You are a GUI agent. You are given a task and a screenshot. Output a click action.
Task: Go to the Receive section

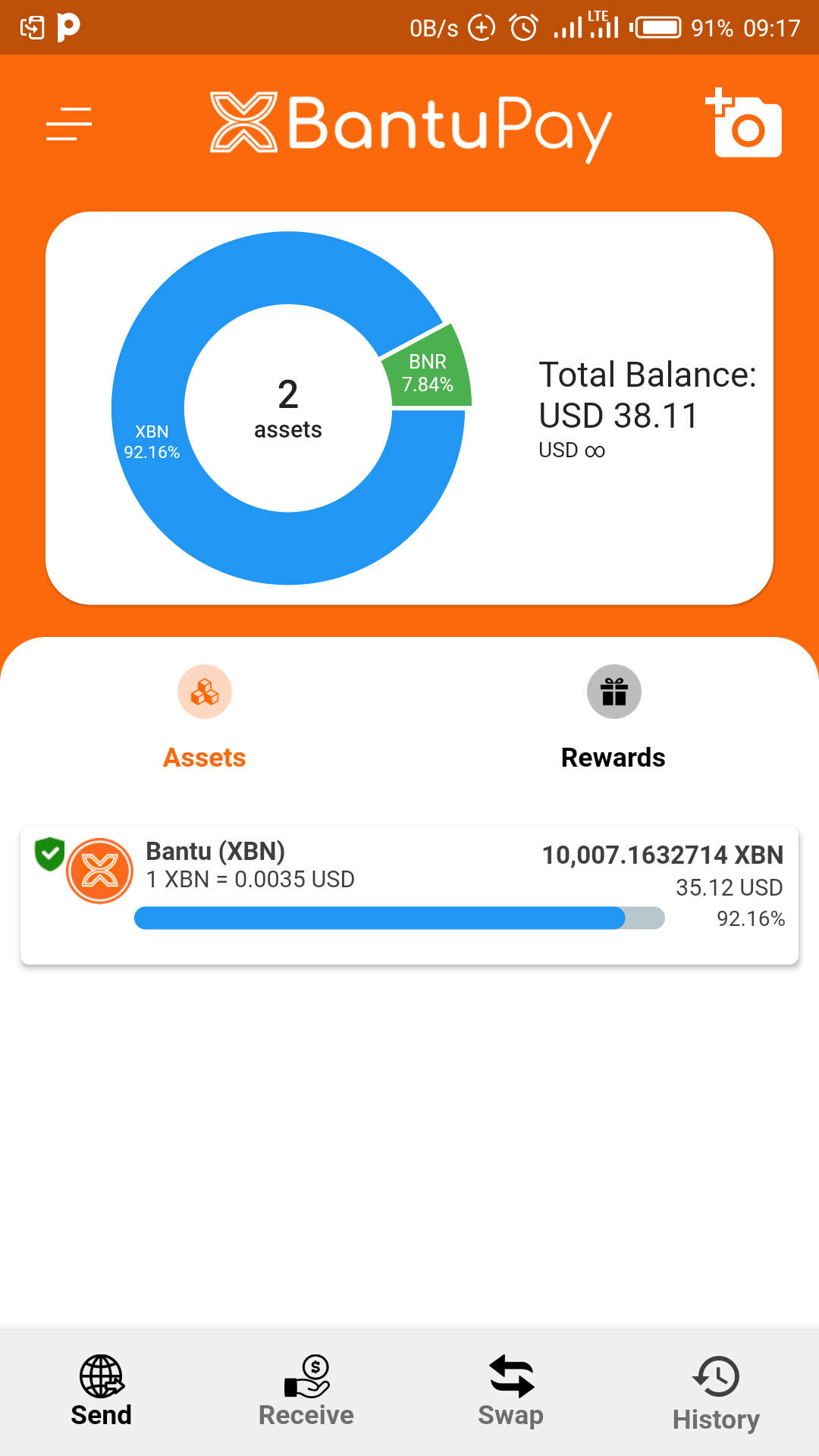[x=306, y=1392]
